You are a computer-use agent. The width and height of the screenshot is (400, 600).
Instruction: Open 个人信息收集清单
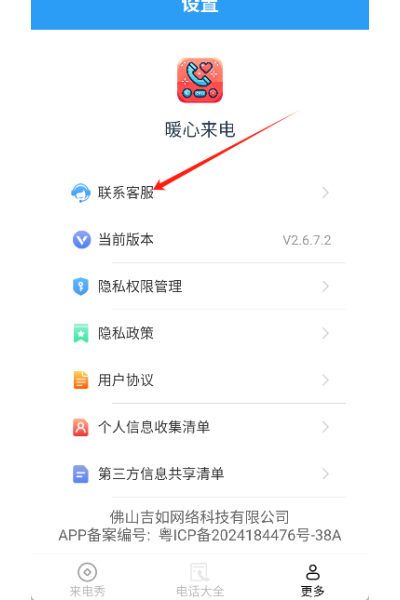200,427
